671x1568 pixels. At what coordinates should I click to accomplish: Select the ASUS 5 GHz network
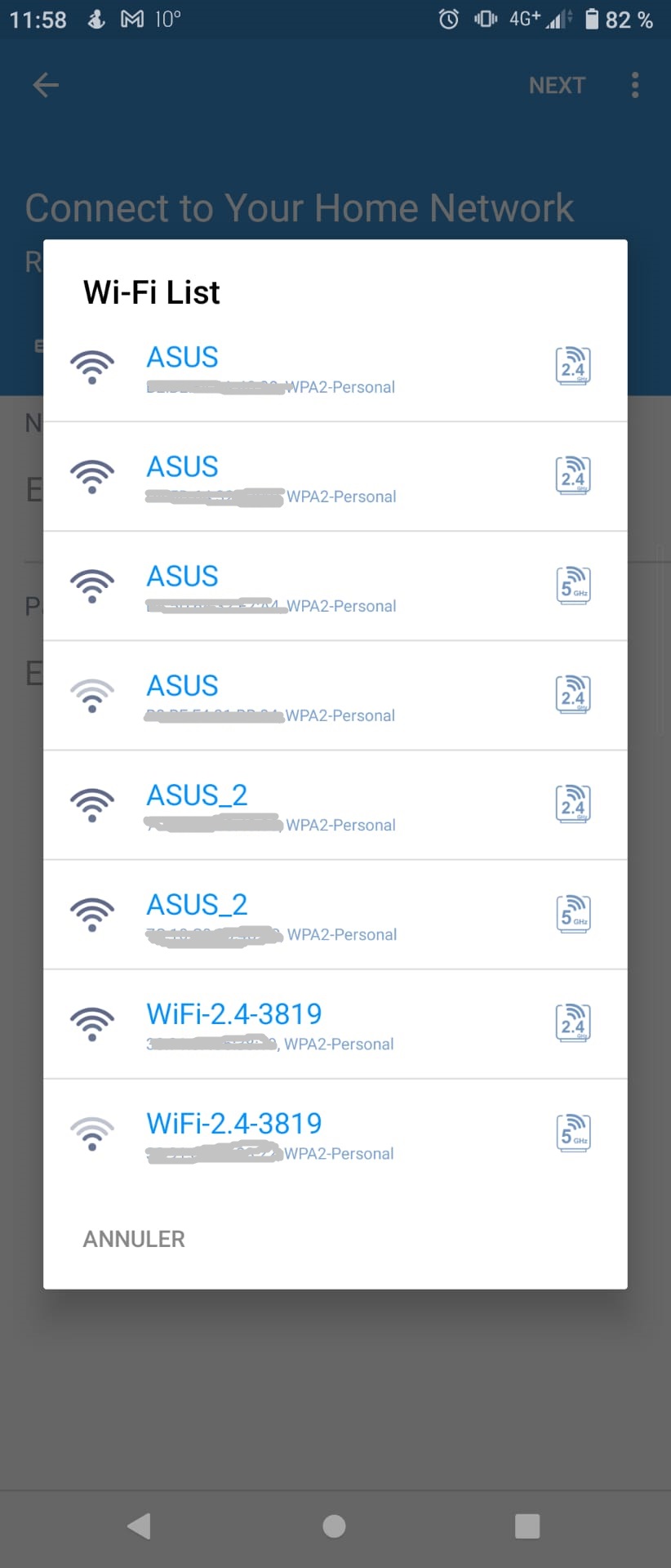coord(335,586)
